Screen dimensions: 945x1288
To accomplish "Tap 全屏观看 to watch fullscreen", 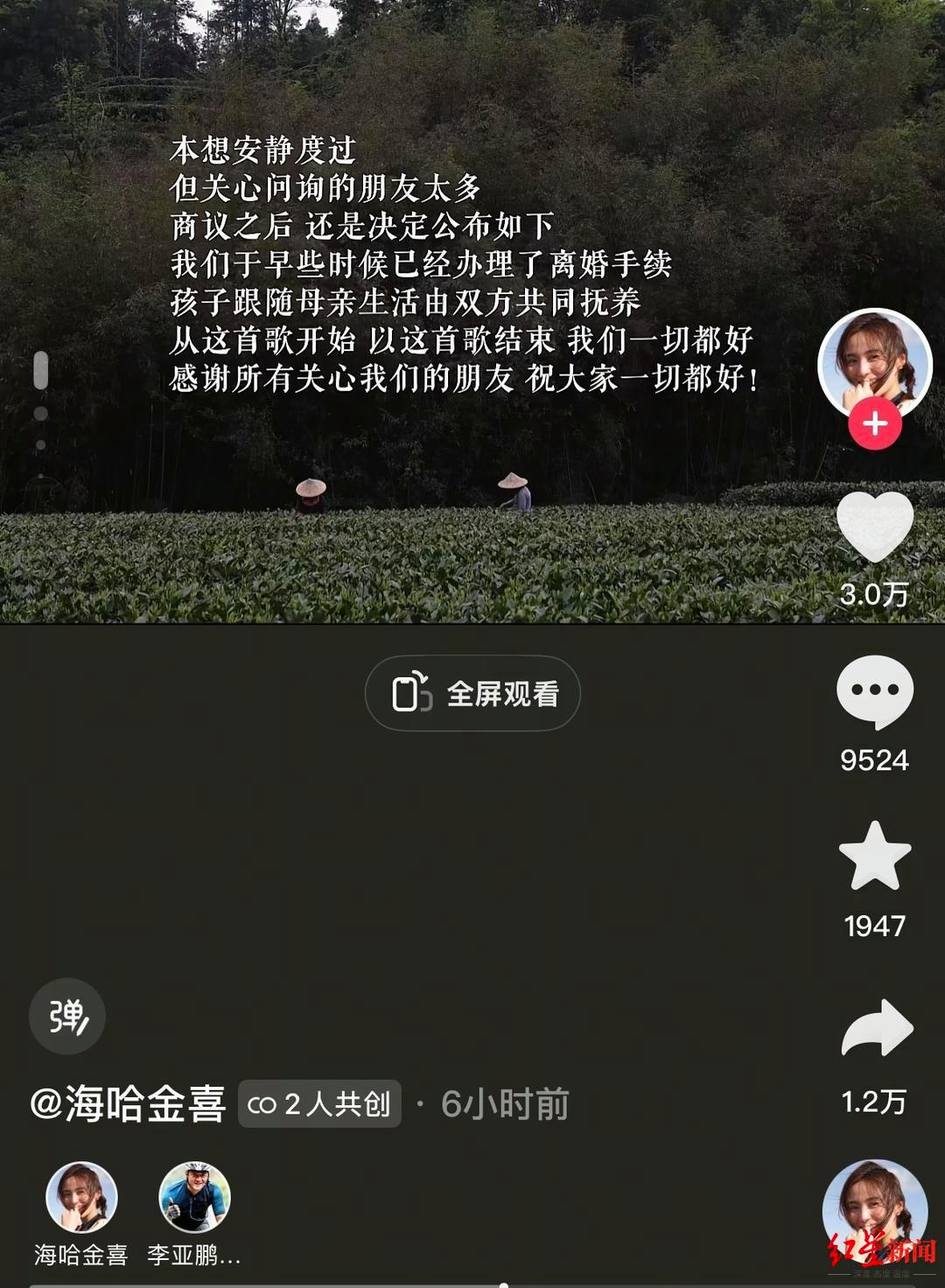I will click(x=472, y=694).
